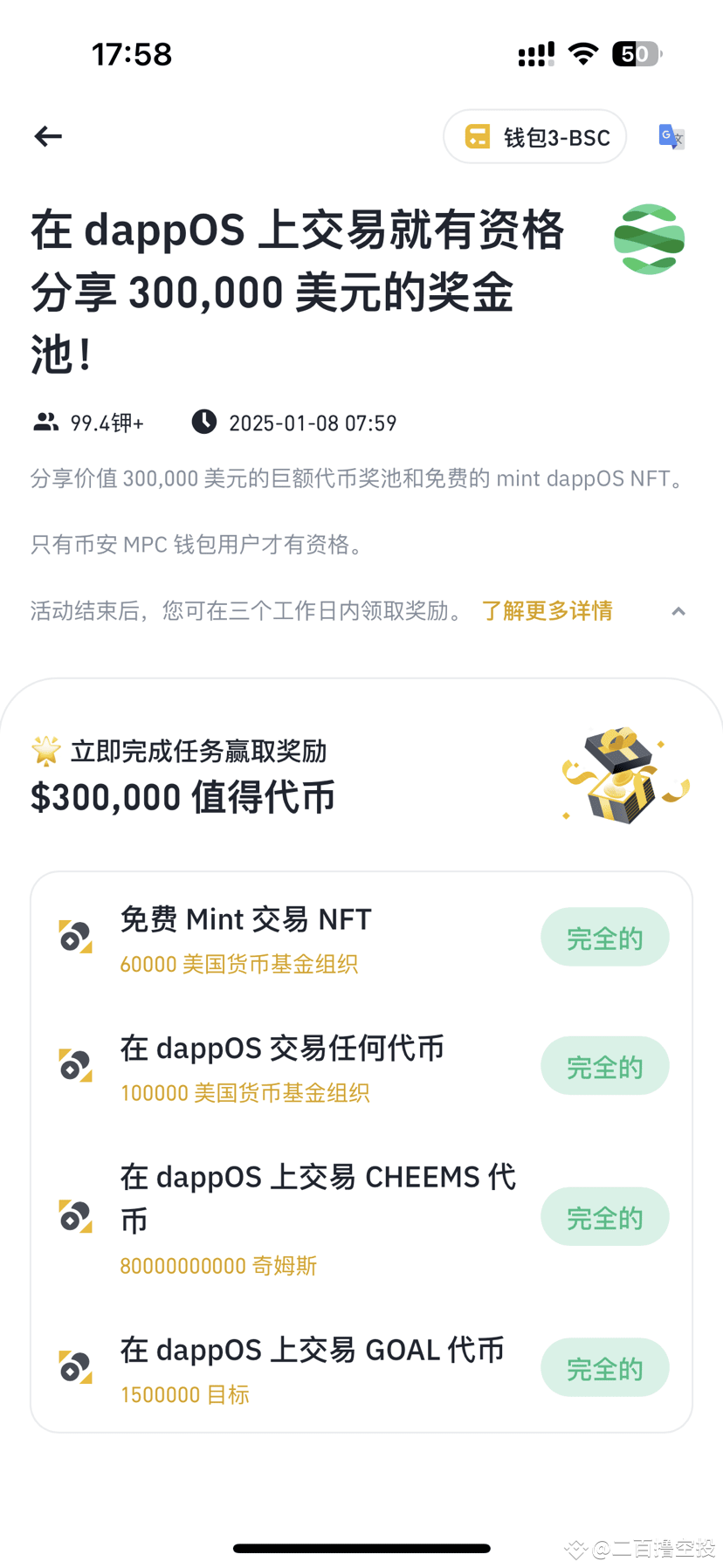Click 完全的 for the CHEEMS trading task

point(605,1217)
